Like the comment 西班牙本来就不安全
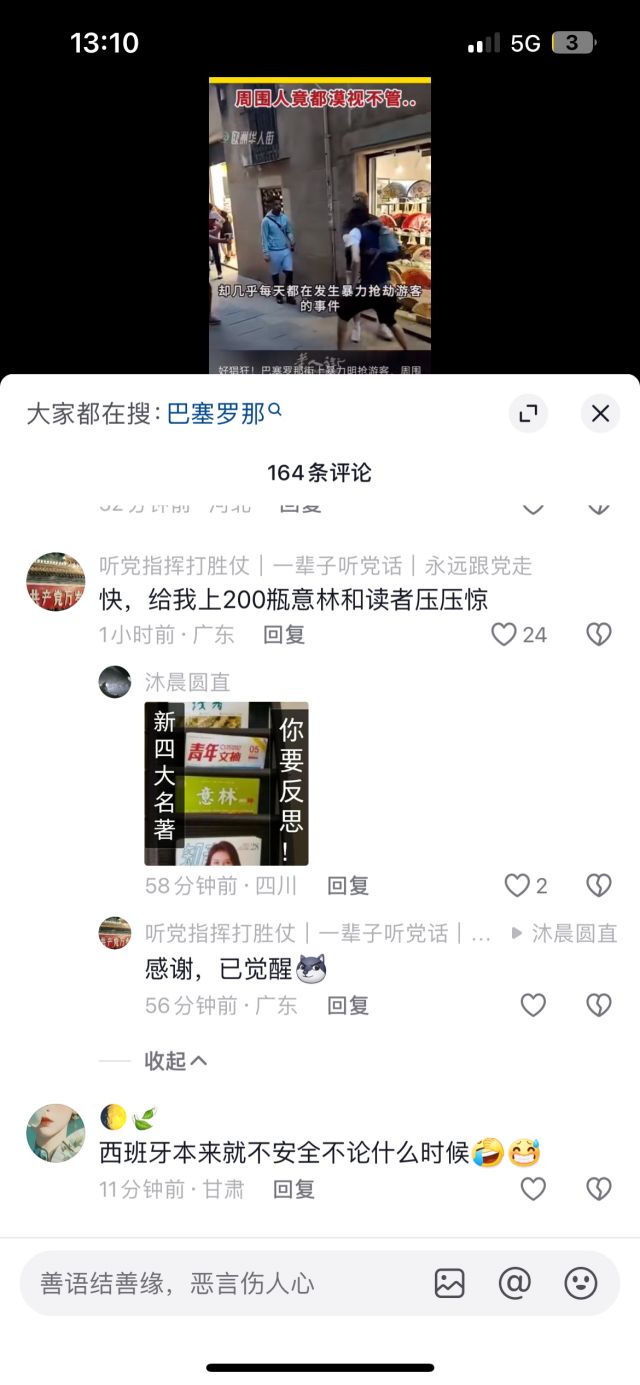The width and height of the screenshot is (640, 1385). click(533, 1188)
